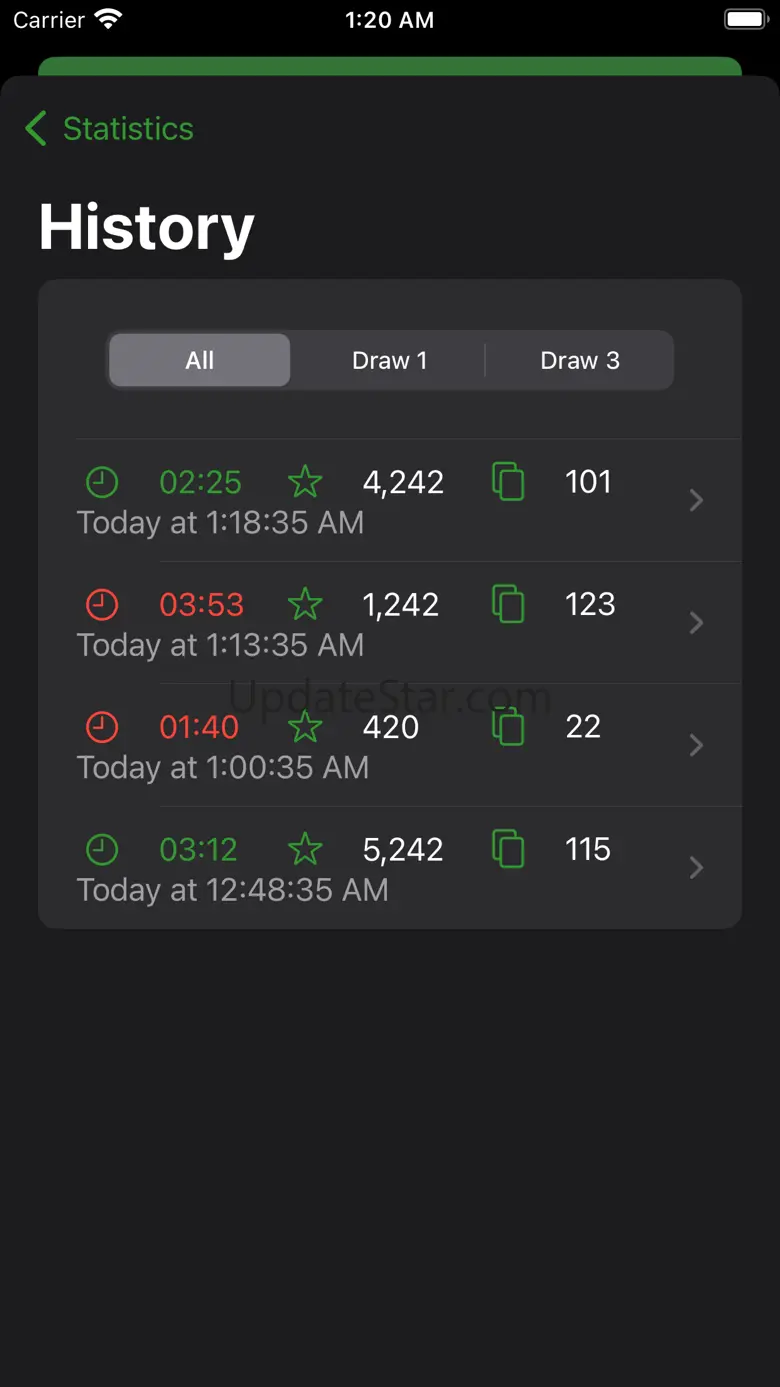Open the game from 1:18:35 AM
The width and height of the screenshot is (780, 1387).
(x=390, y=501)
